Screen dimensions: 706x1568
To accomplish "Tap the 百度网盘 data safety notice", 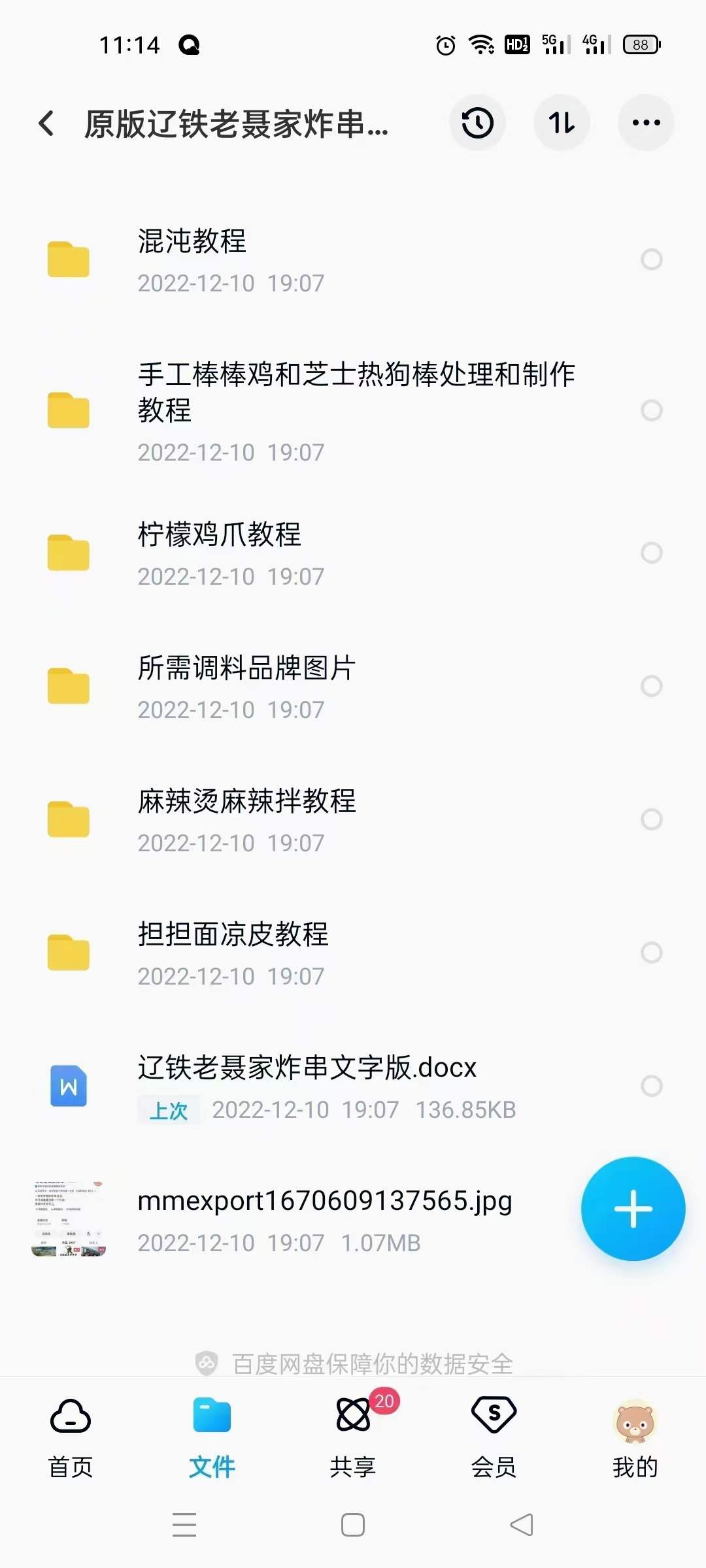I will click(353, 1364).
